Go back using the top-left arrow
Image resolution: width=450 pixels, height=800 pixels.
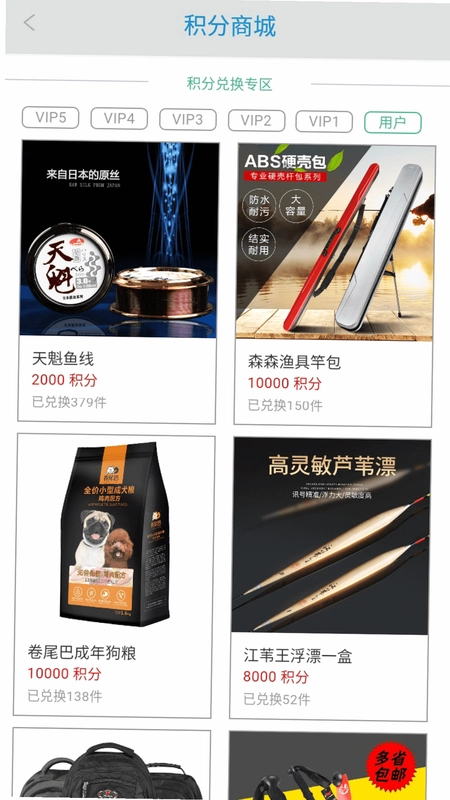(x=30, y=23)
